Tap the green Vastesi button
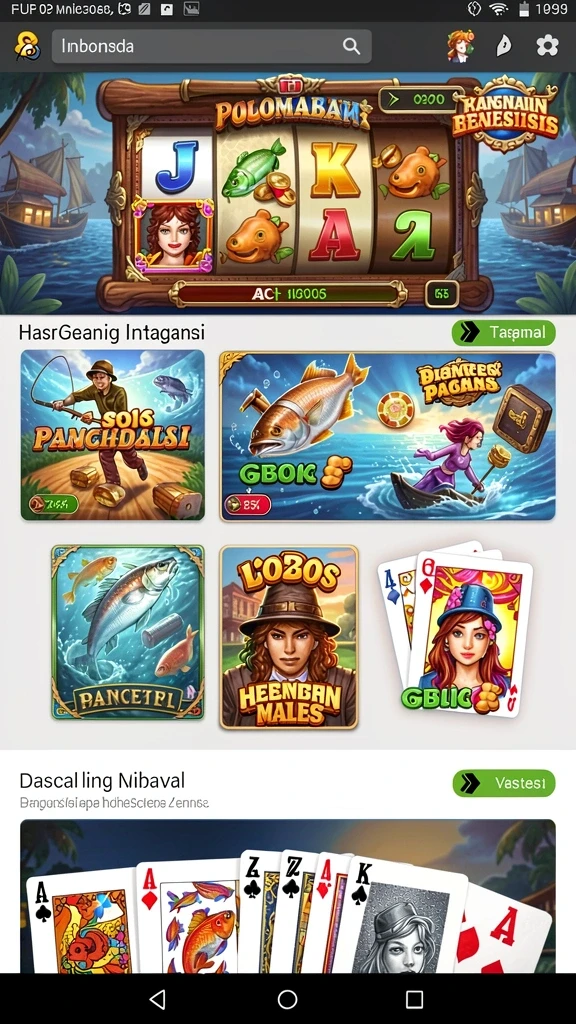The height and width of the screenshot is (1024, 576). coord(504,783)
